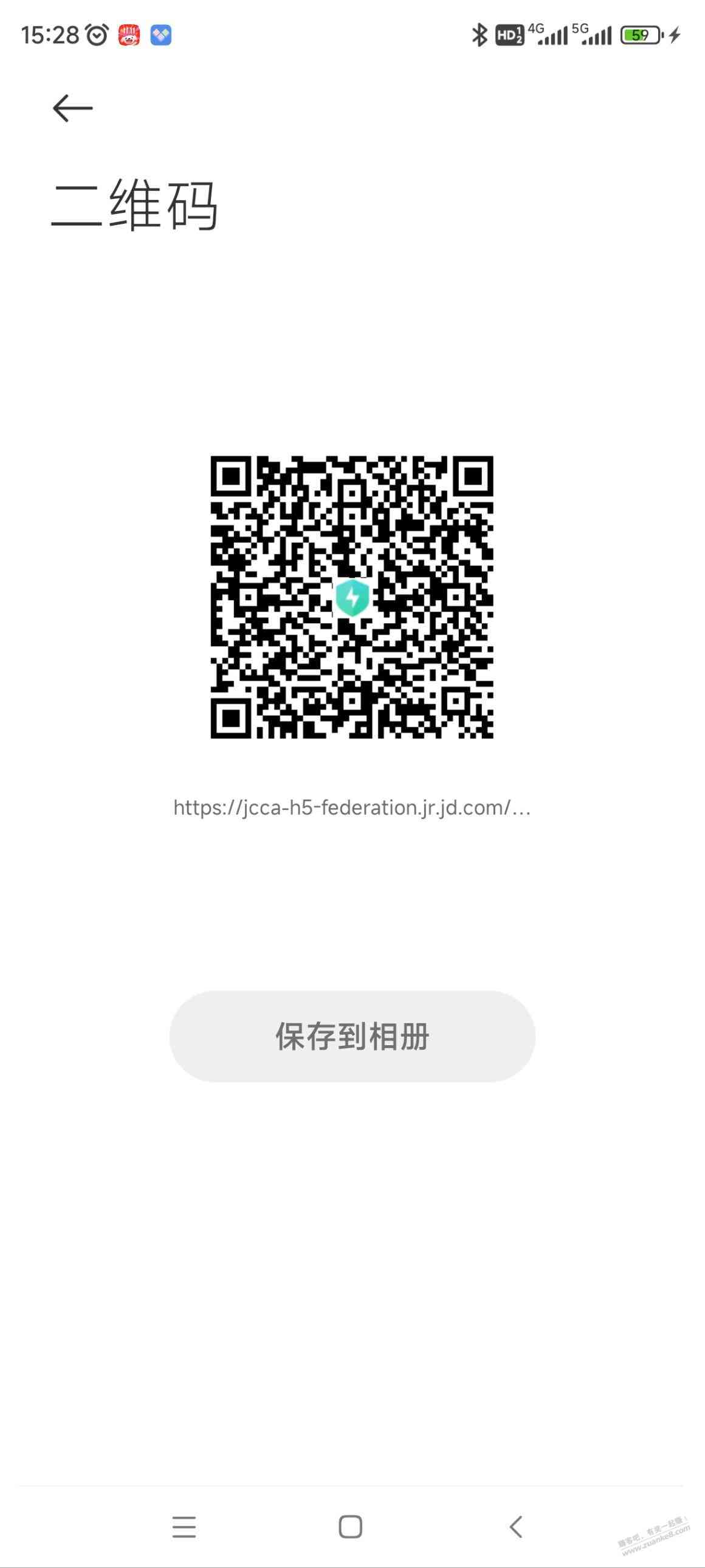This screenshot has width=705, height=1568.
Task: Go to the home screen
Action: pos(350,1527)
